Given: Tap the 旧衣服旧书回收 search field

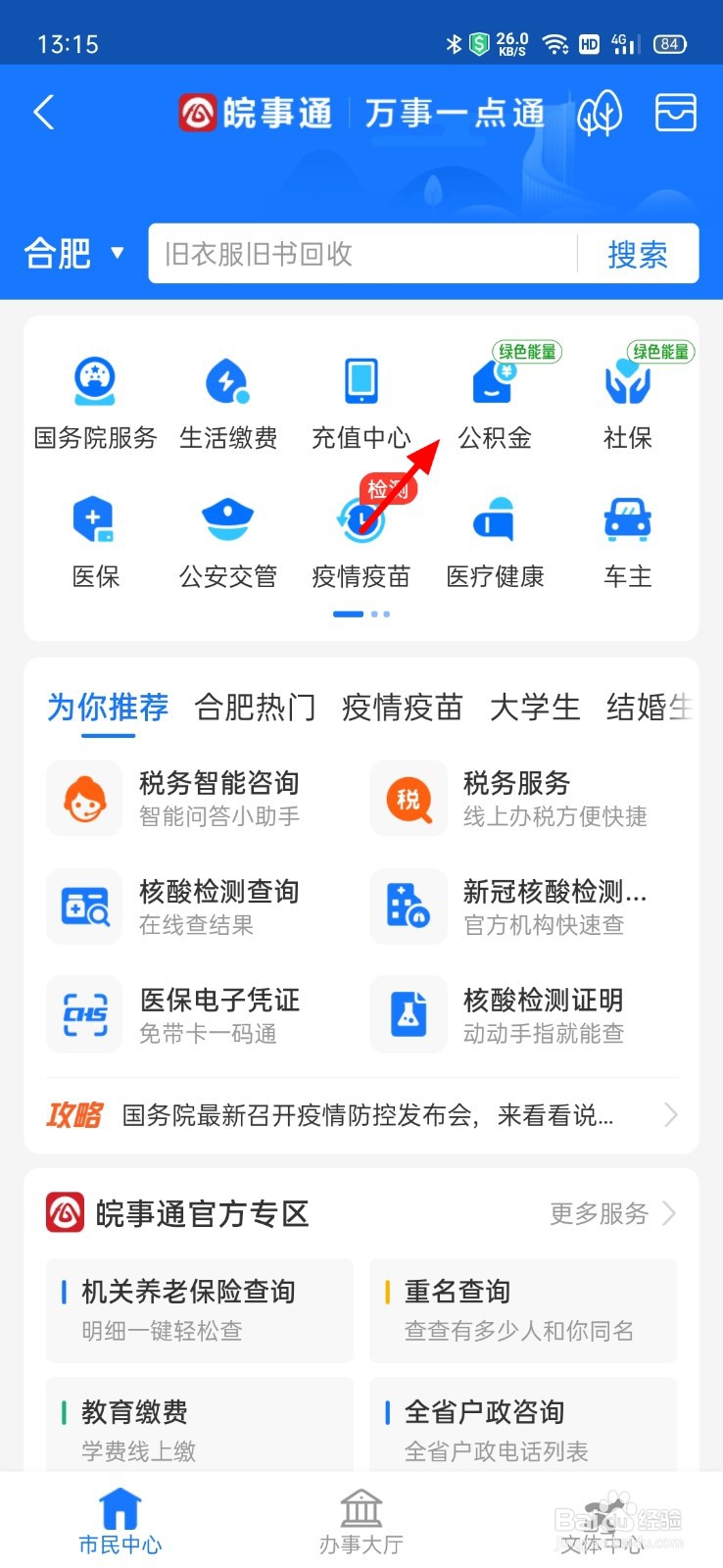Looking at the screenshot, I should 362,254.
